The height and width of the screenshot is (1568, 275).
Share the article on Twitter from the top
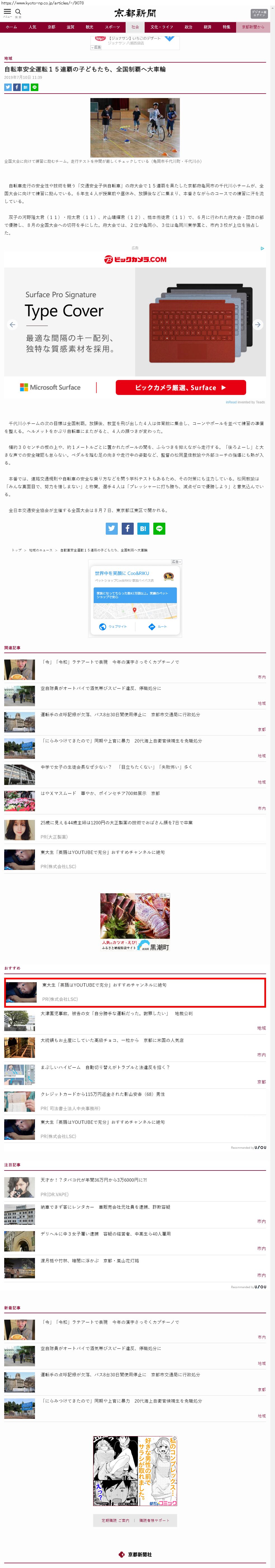click(8, 88)
